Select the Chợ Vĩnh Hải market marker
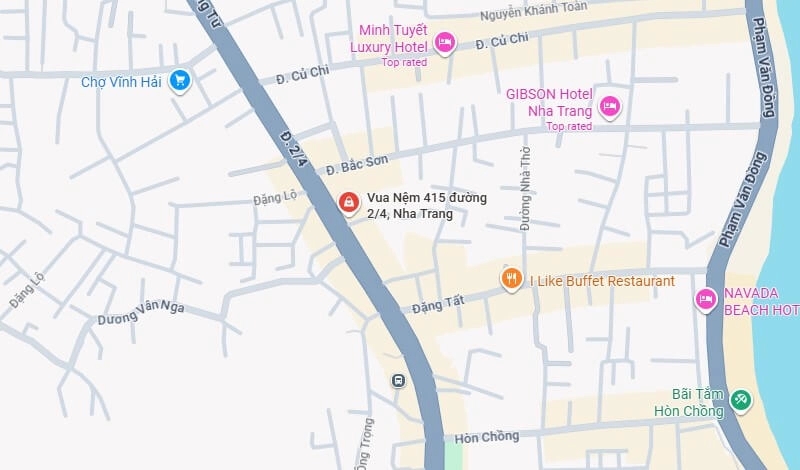Screen dimensions: 800x470 [179, 80]
